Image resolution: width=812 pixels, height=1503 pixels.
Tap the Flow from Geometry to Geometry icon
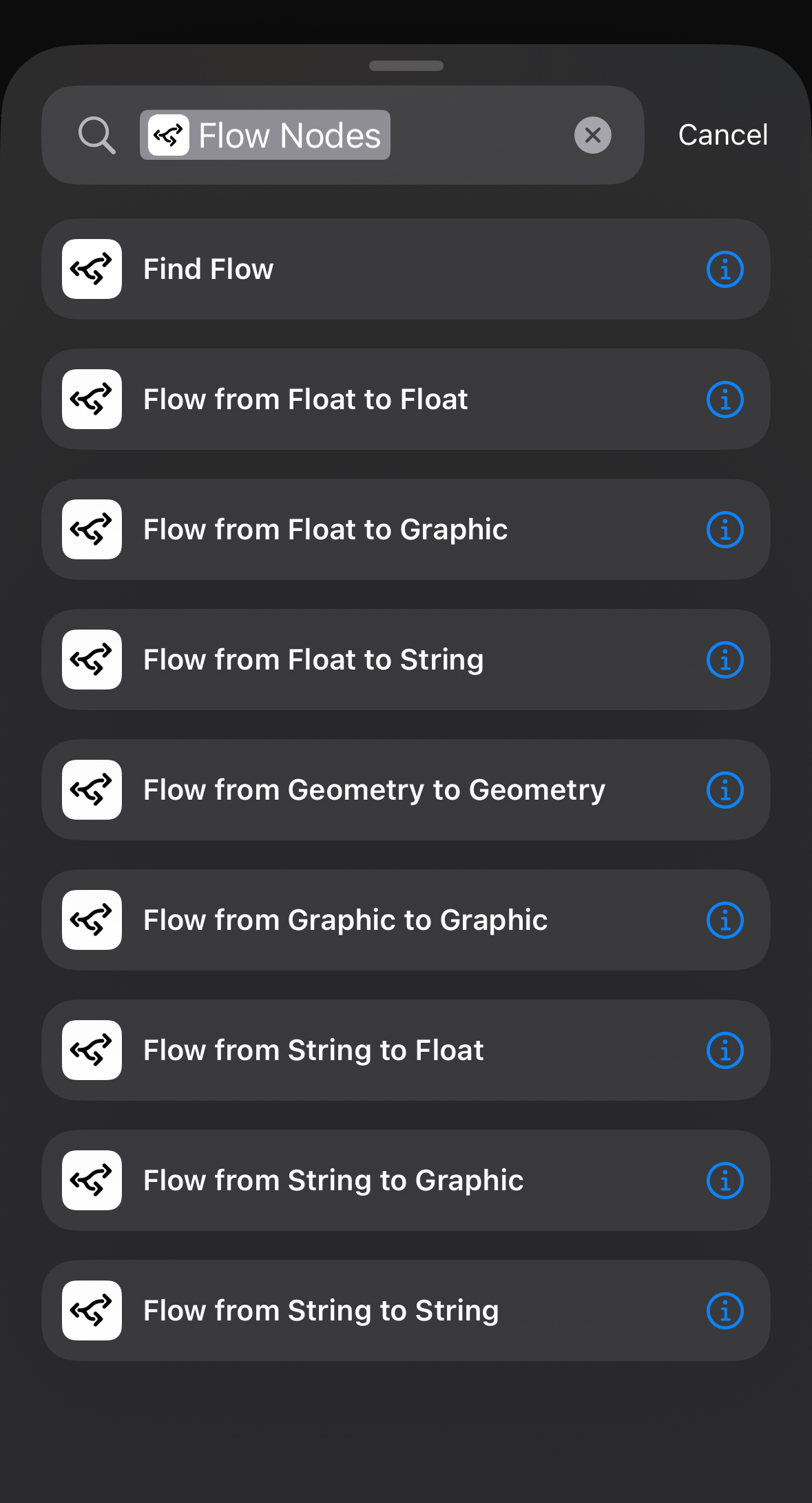point(92,789)
